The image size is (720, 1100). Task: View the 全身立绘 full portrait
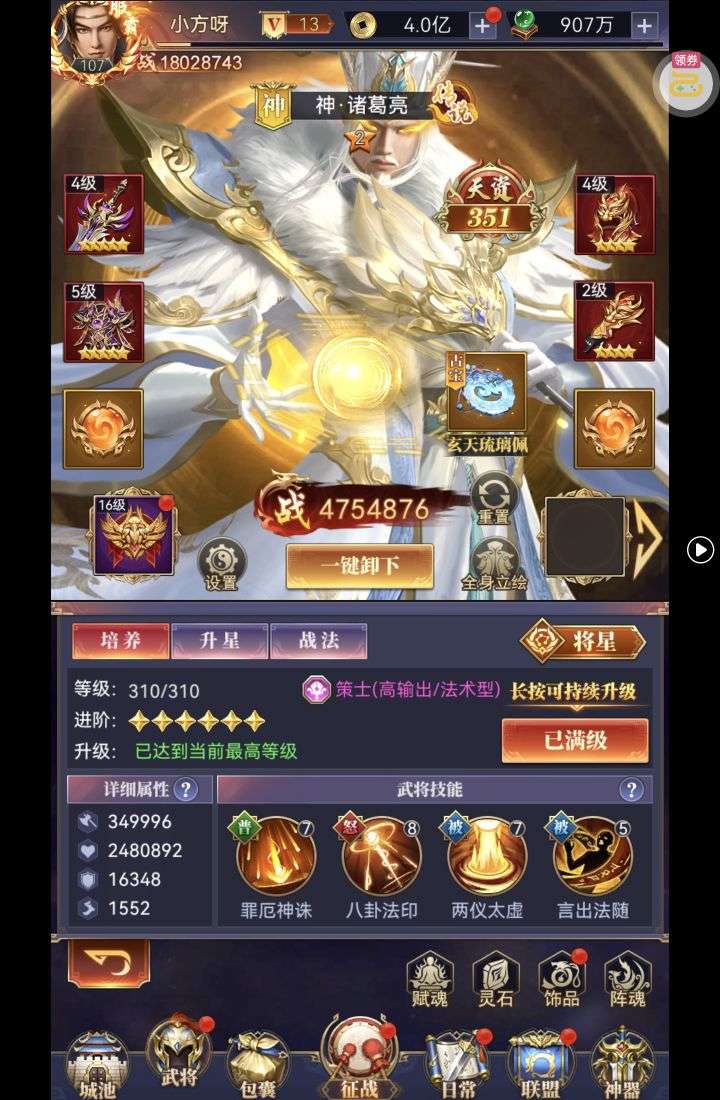click(494, 566)
